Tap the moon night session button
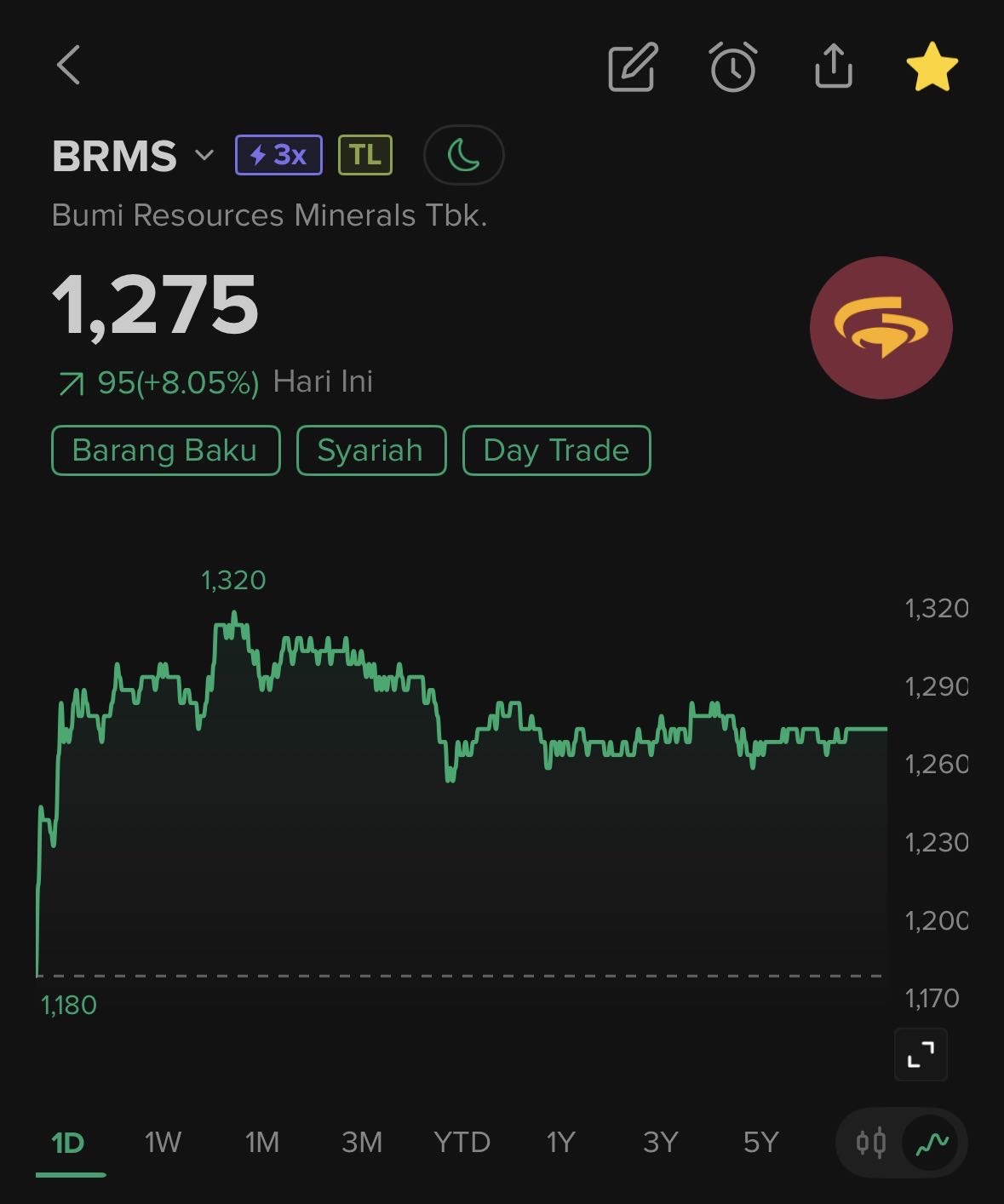Viewport: 1004px width, 1204px height. click(x=463, y=155)
